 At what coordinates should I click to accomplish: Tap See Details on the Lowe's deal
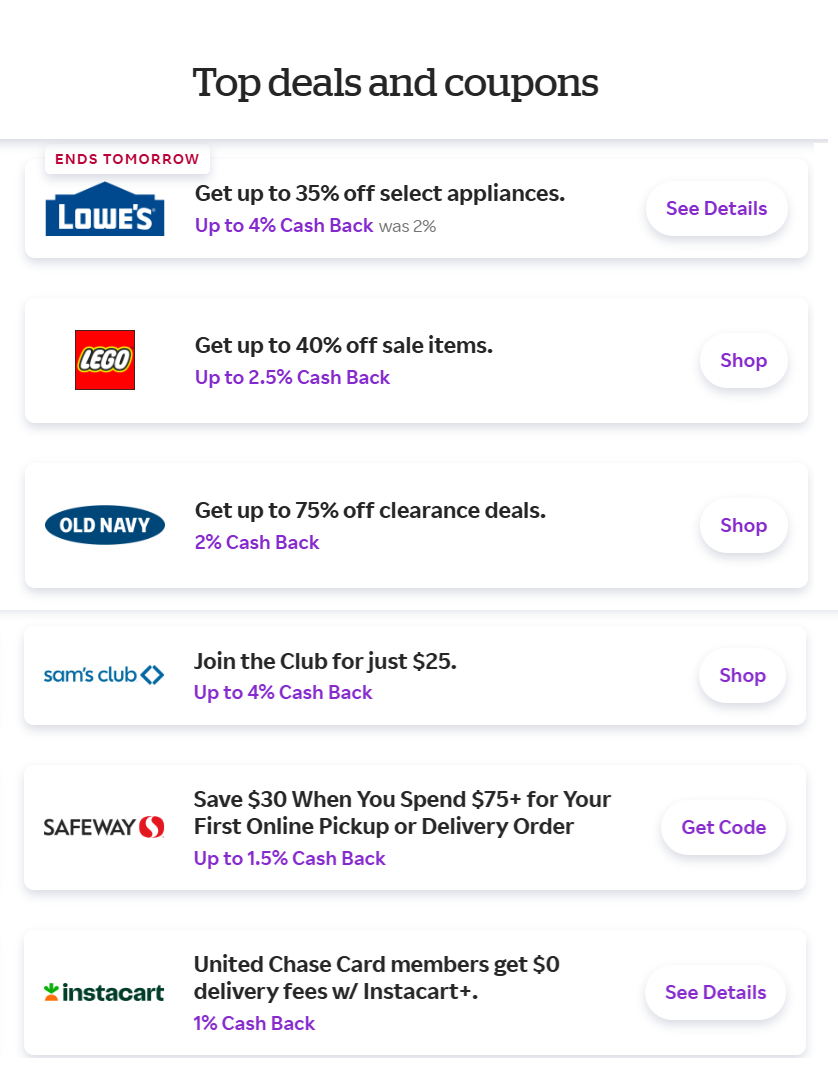(716, 208)
